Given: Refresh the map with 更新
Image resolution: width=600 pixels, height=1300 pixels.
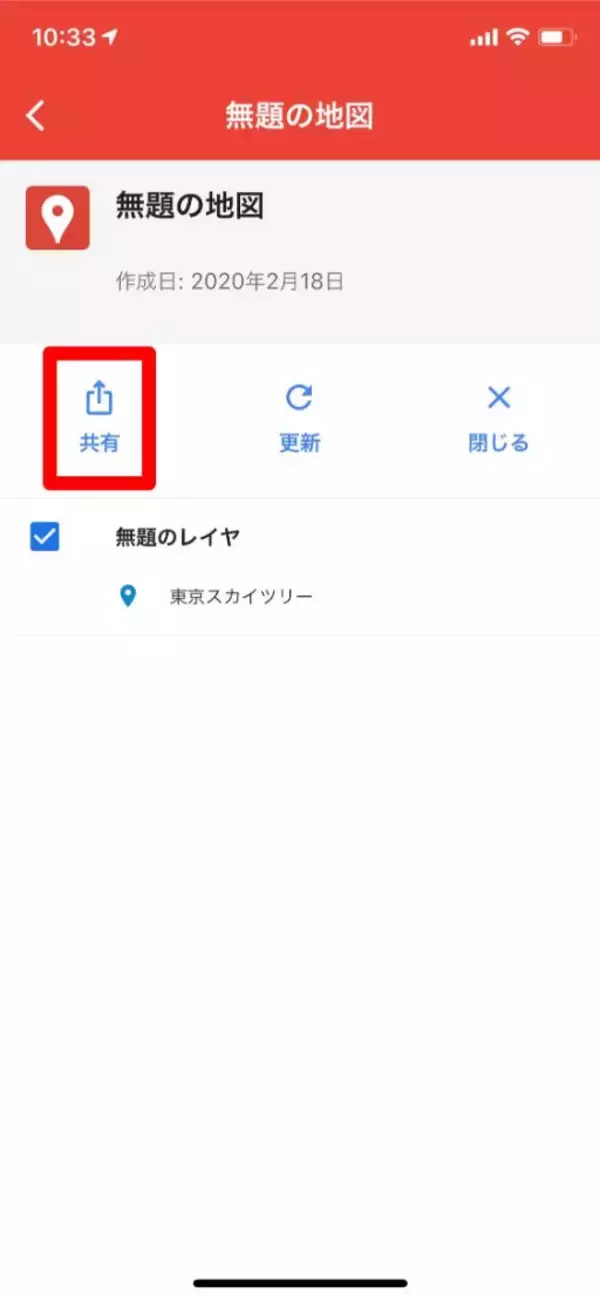Looking at the screenshot, I should coord(299,417).
